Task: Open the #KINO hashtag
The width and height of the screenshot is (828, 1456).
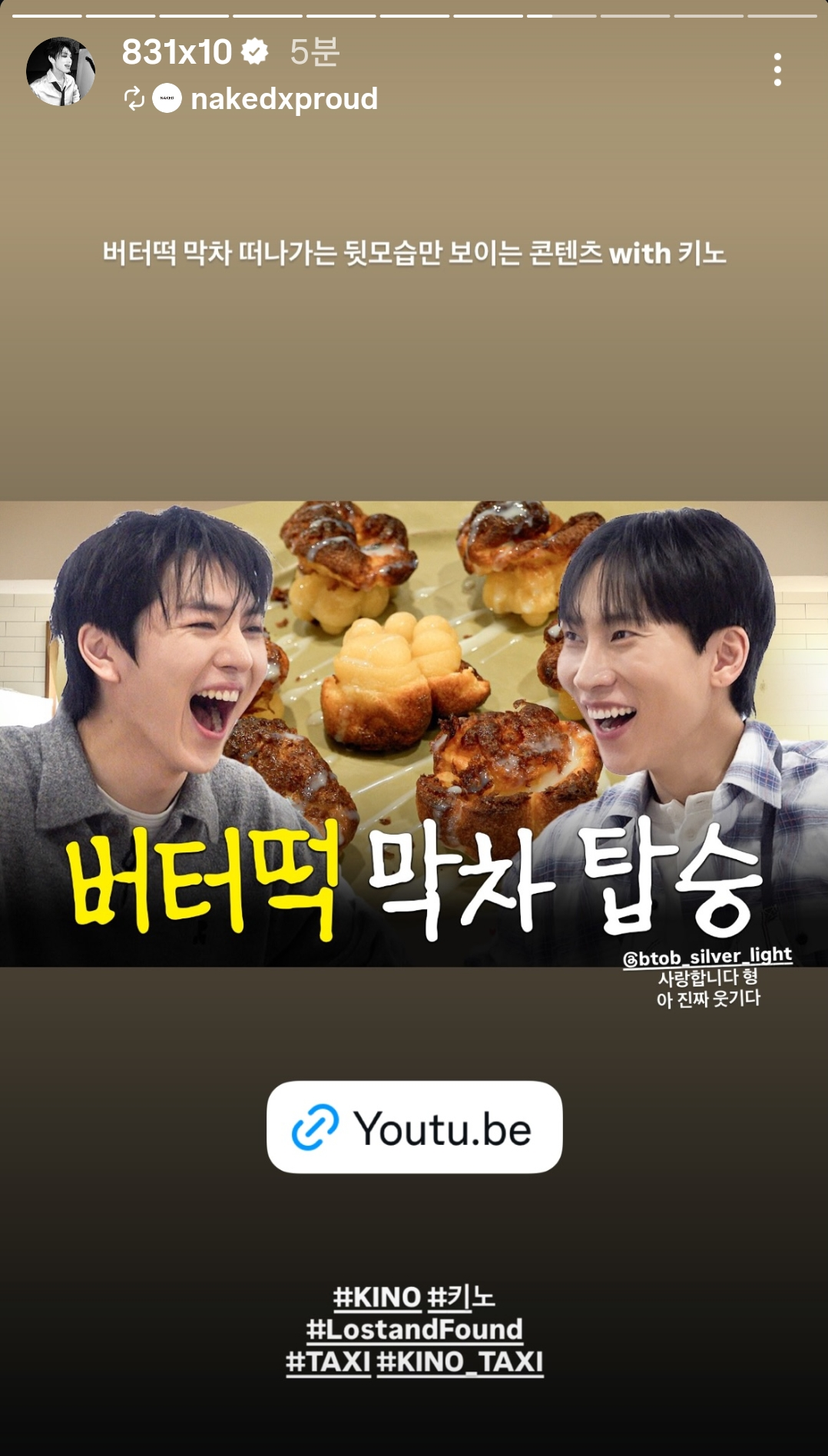Action: point(377,1297)
